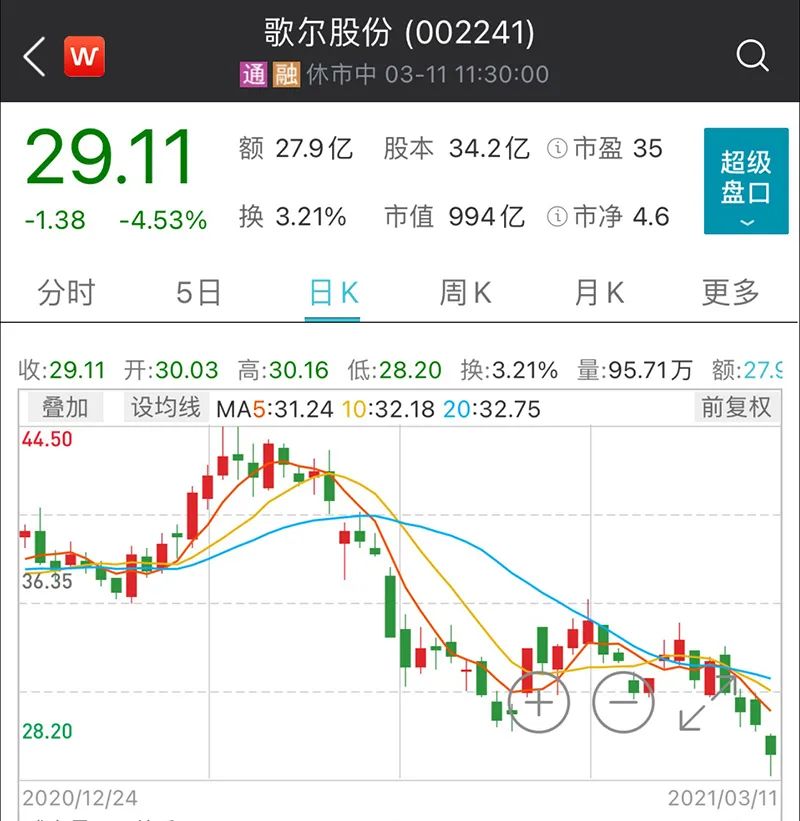Zoom in the chart with plus

[539, 702]
